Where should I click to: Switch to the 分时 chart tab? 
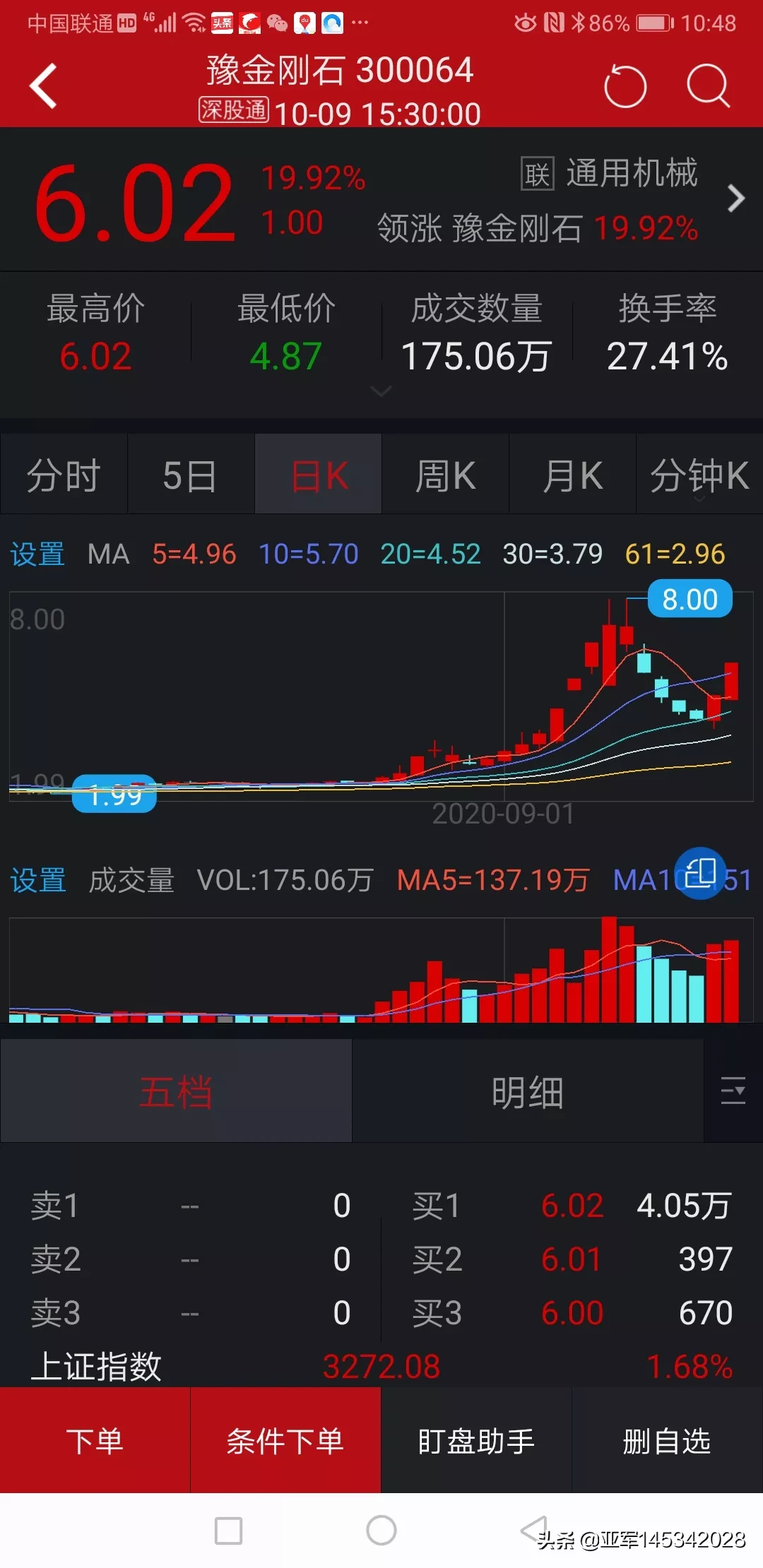[x=64, y=475]
